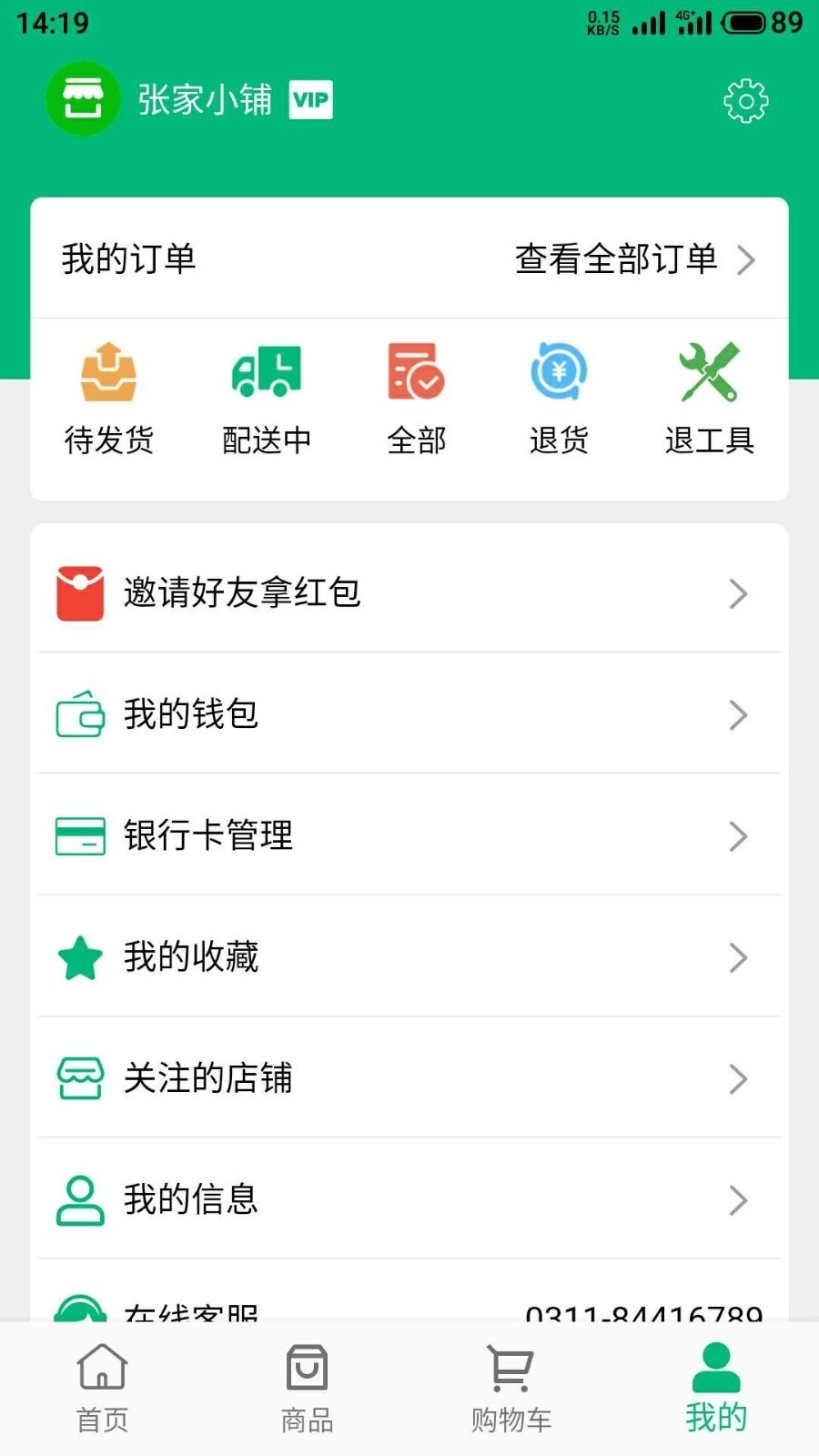Tap the settings gear at top right
819x1456 pixels.
tap(745, 101)
